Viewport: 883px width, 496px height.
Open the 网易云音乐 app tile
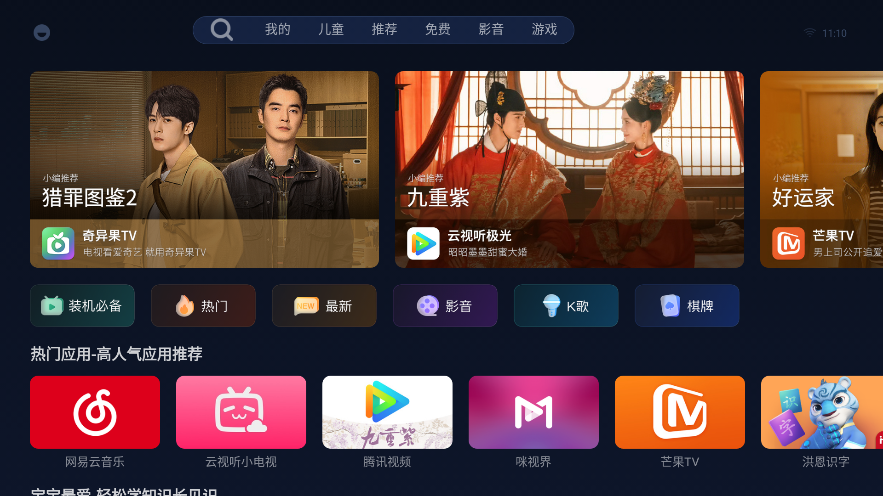click(x=95, y=412)
